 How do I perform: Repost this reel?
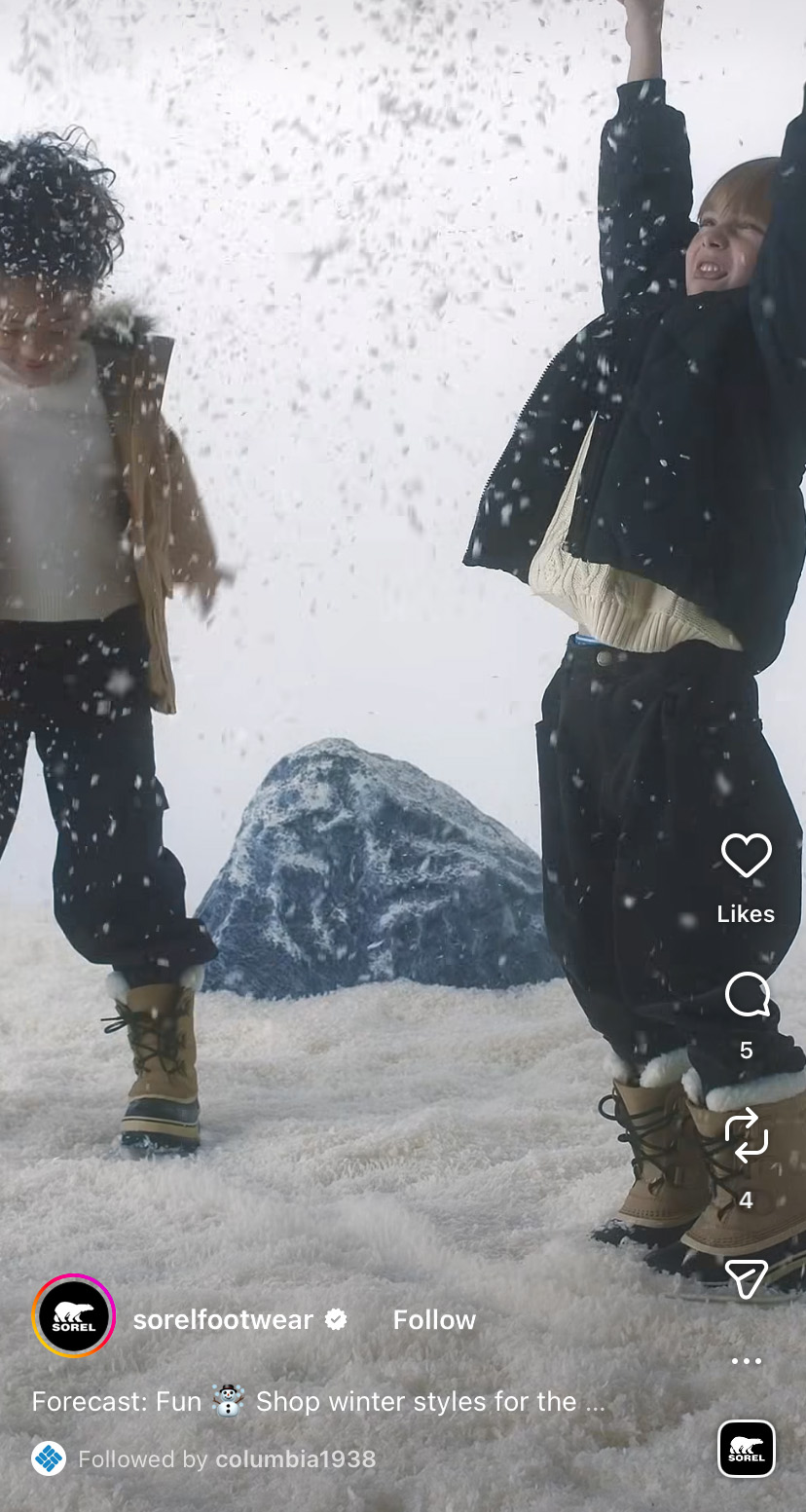click(x=746, y=1135)
